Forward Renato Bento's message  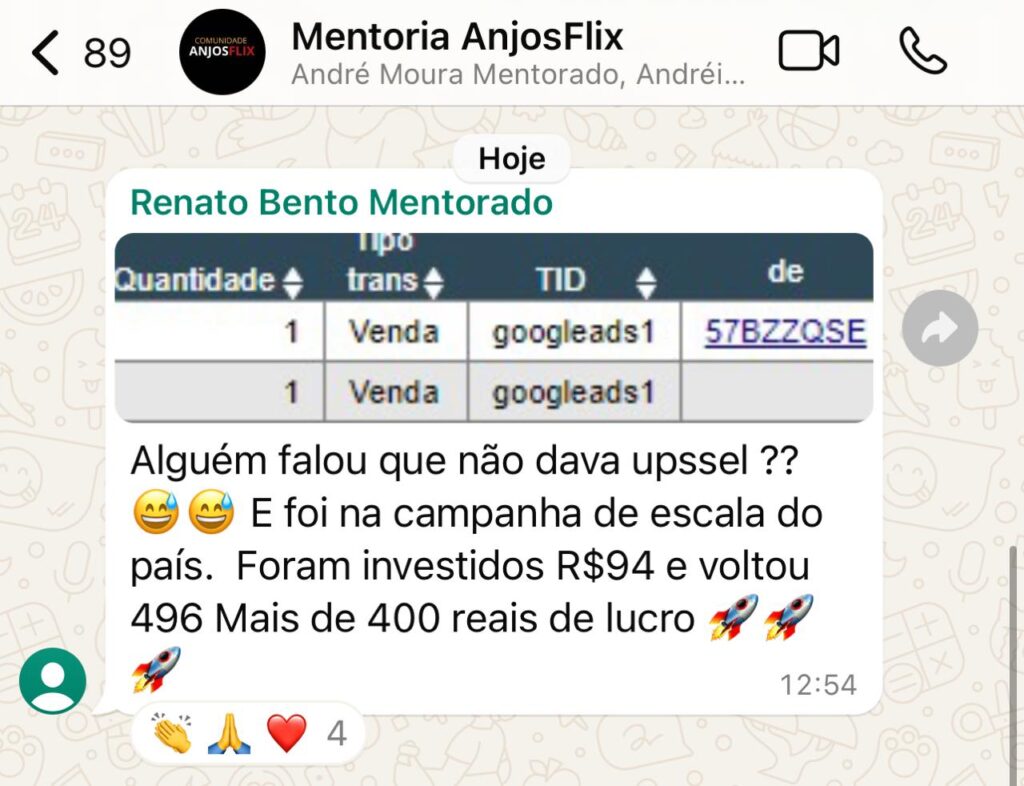pos(939,328)
